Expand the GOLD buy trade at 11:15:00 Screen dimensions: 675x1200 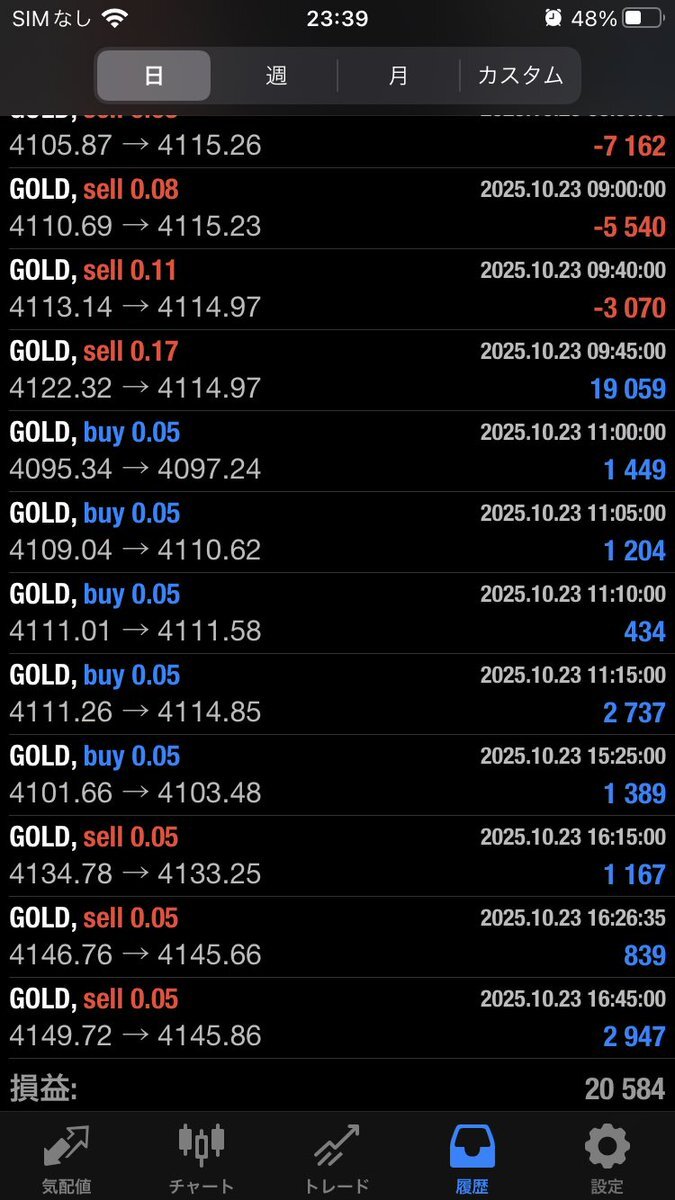337,694
